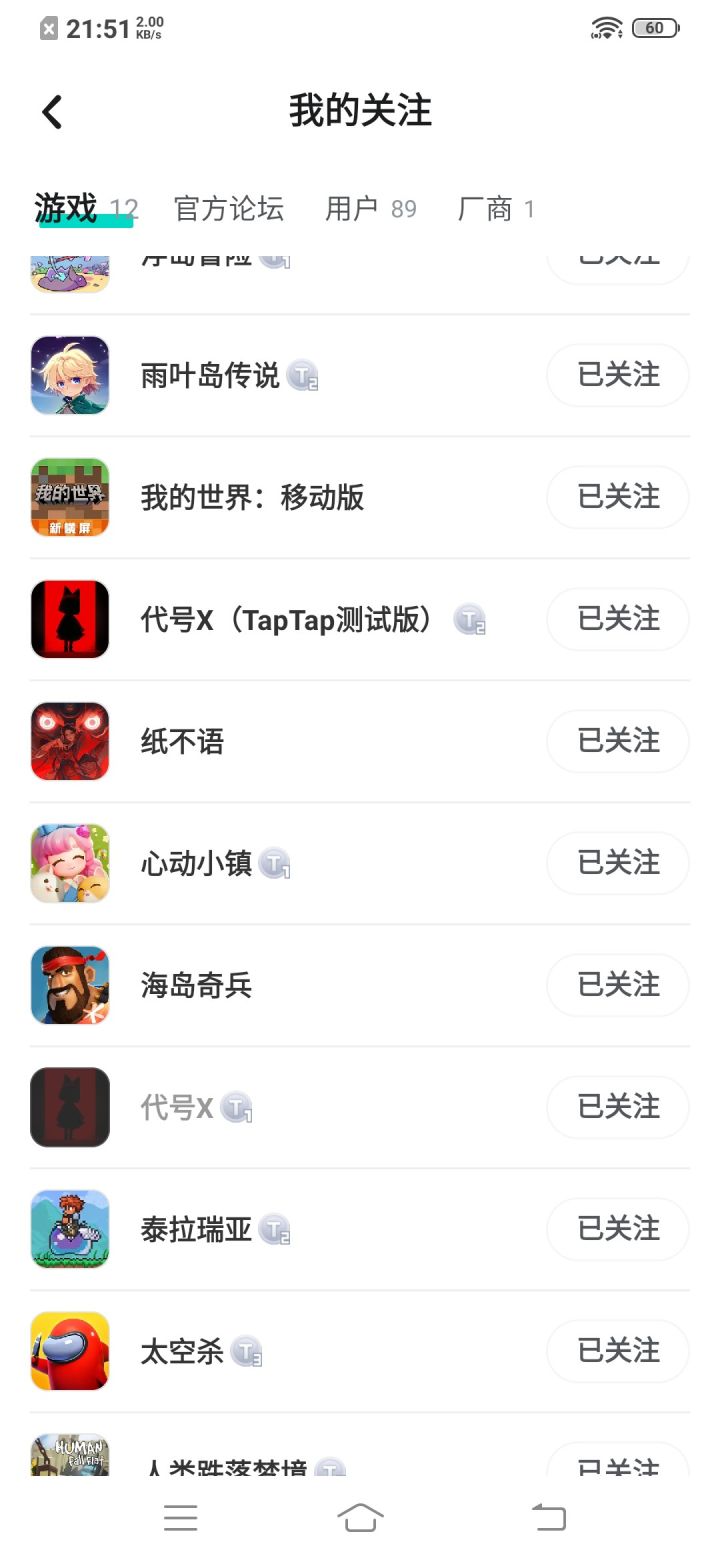The height and width of the screenshot is (1560, 720).
Task: Open recent apps menu
Action: [x=180, y=1518]
